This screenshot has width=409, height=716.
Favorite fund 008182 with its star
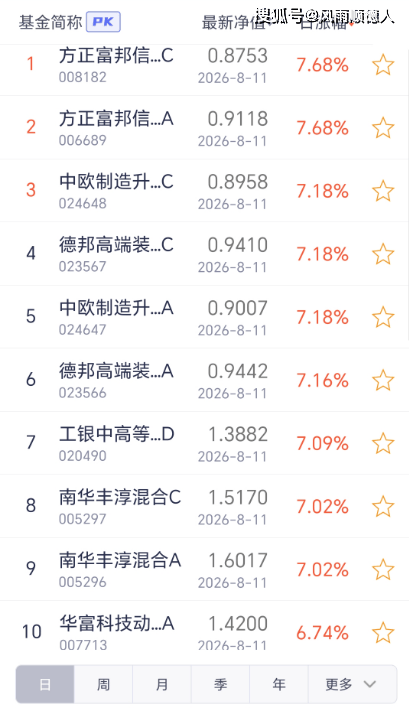pyautogui.click(x=383, y=65)
